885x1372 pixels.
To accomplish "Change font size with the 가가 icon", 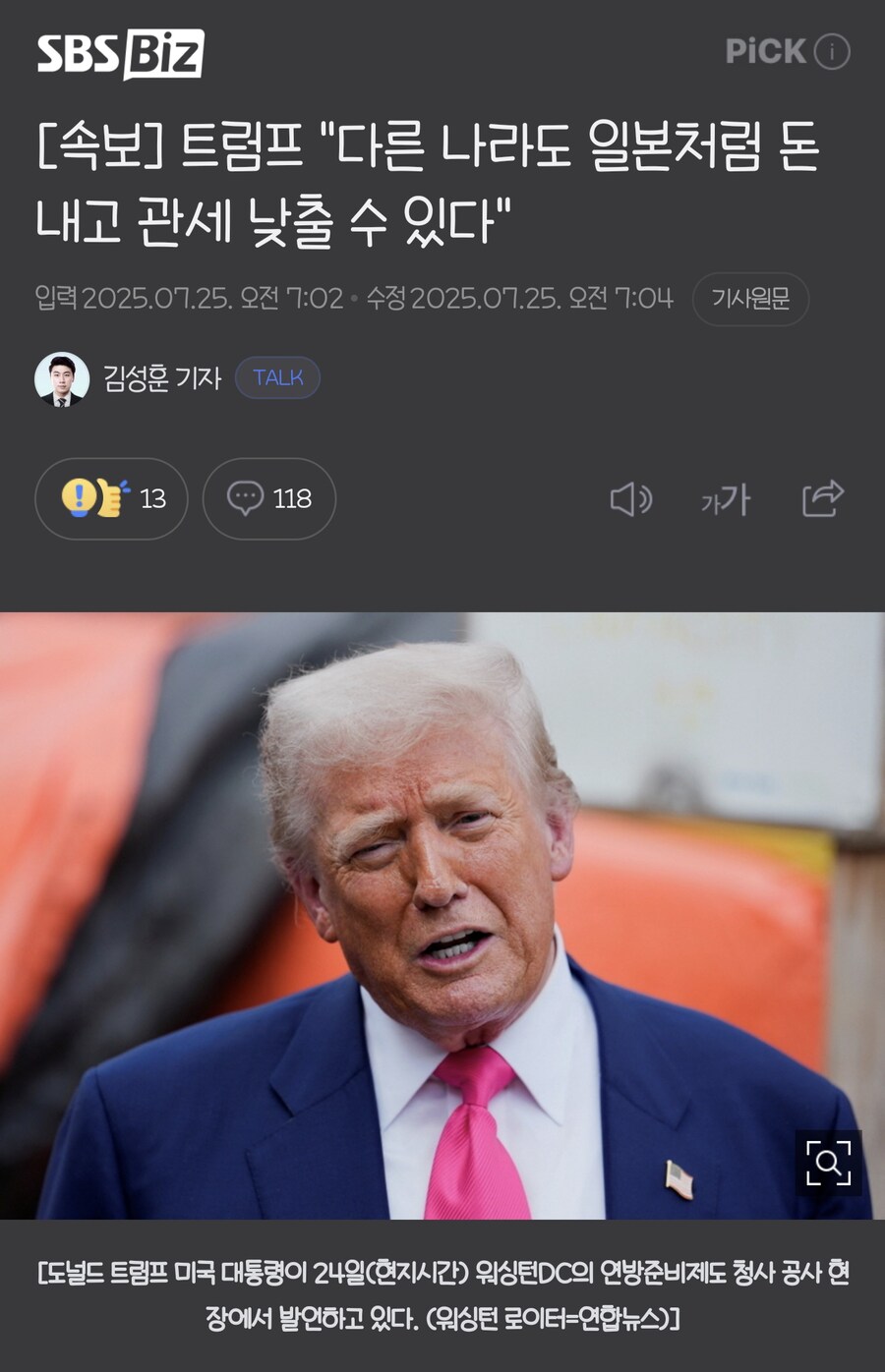I will pyautogui.click(x=726, y=500).
